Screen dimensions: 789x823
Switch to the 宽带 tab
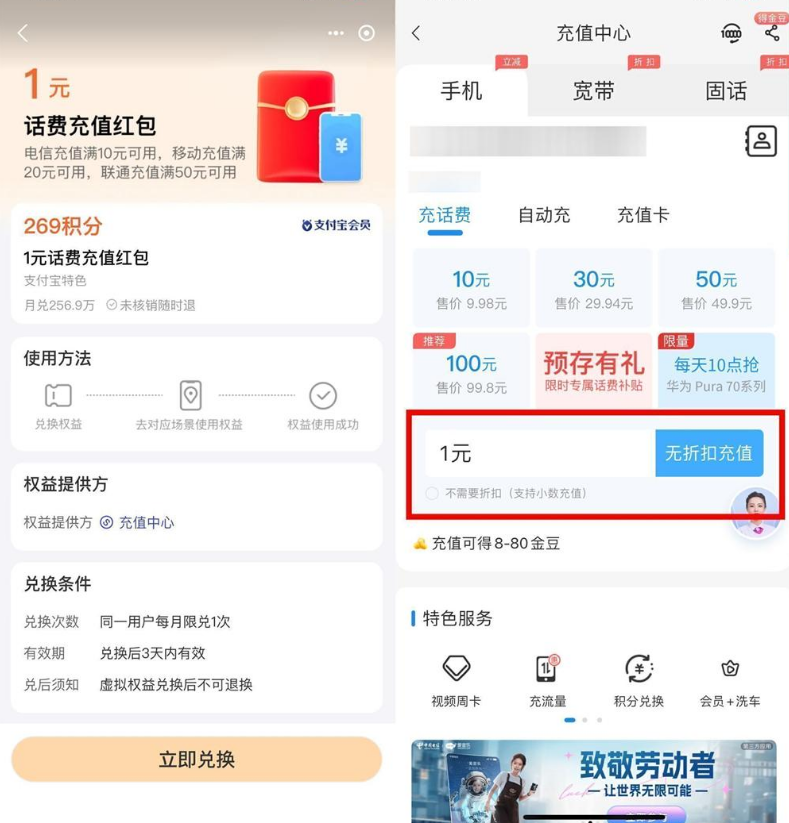(x=593, y=91)
